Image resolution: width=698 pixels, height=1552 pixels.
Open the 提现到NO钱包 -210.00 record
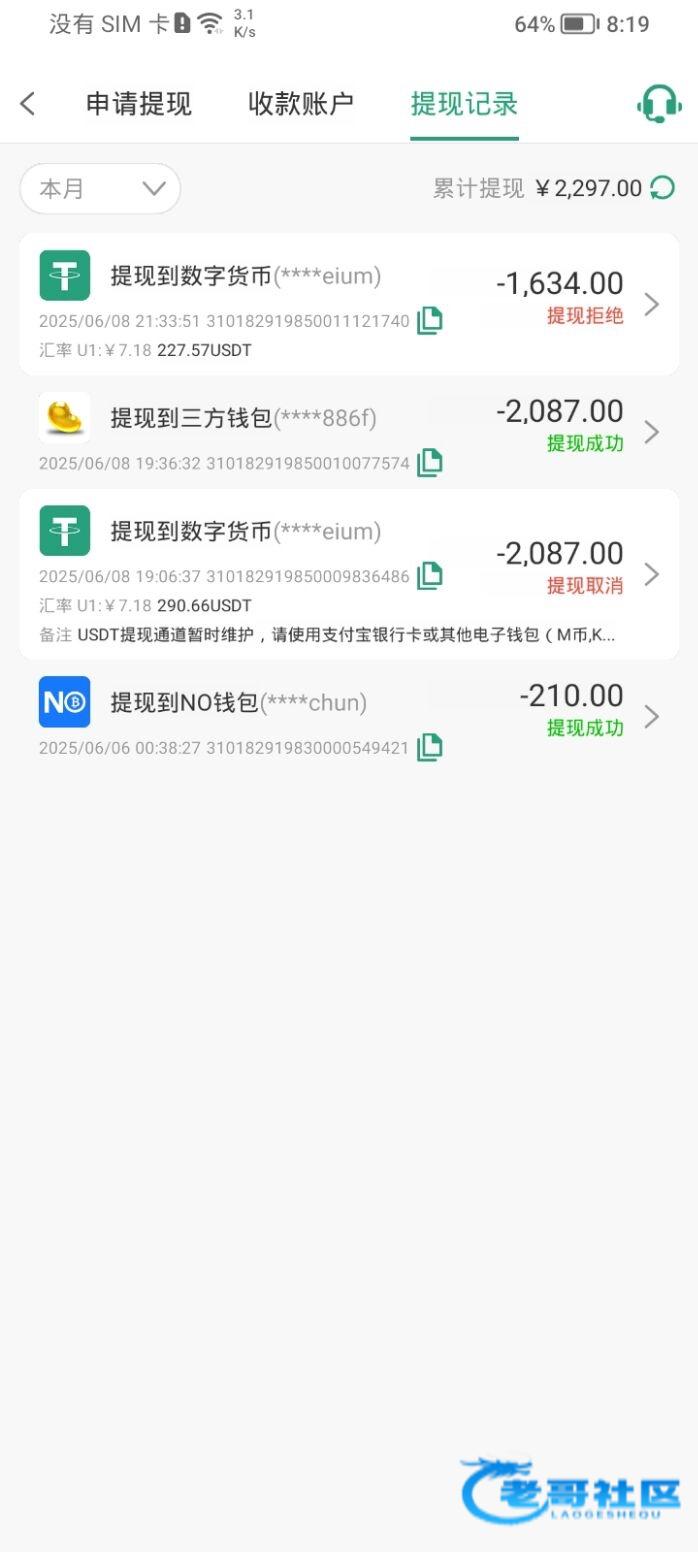[349, 716]
